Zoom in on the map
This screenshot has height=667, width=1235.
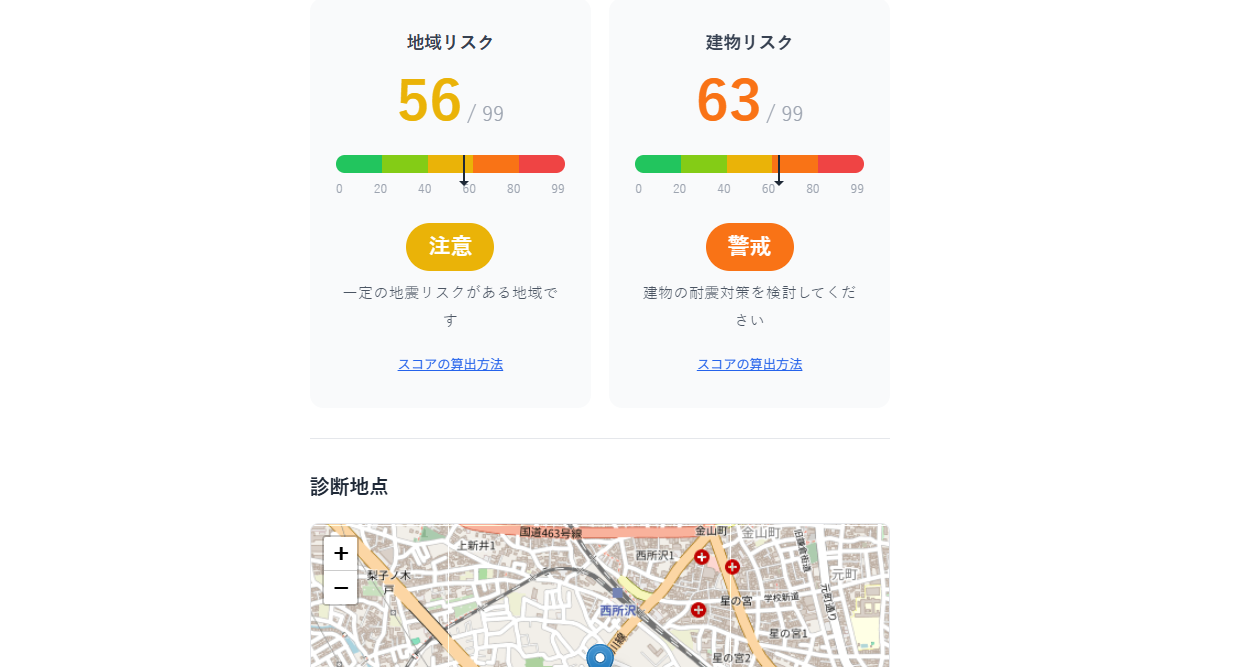(x=341, y=553)
